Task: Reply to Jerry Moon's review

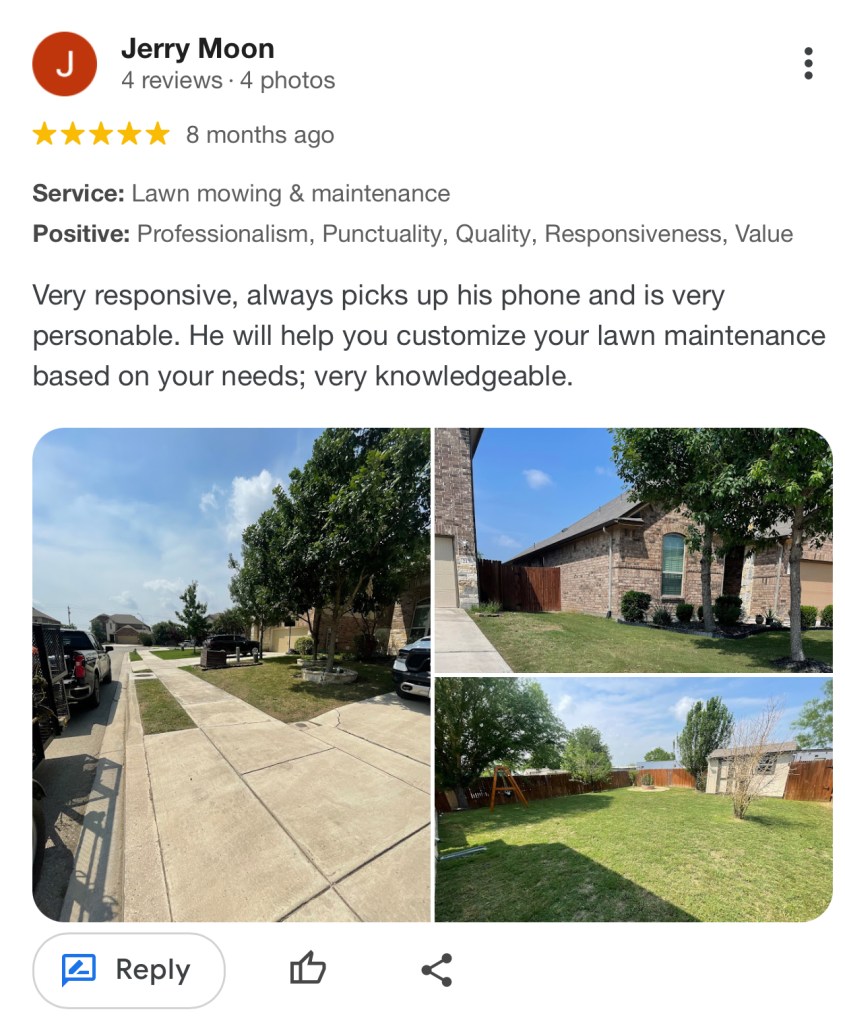Action: coord(129,969)
